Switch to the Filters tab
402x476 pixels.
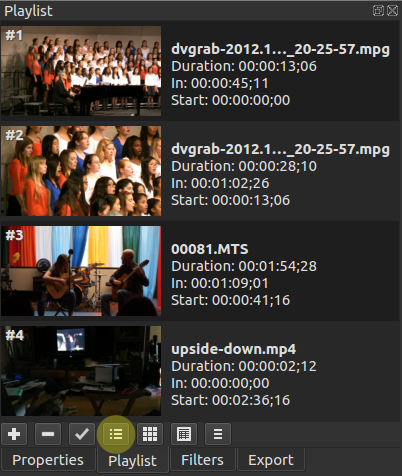pos(202,460)
